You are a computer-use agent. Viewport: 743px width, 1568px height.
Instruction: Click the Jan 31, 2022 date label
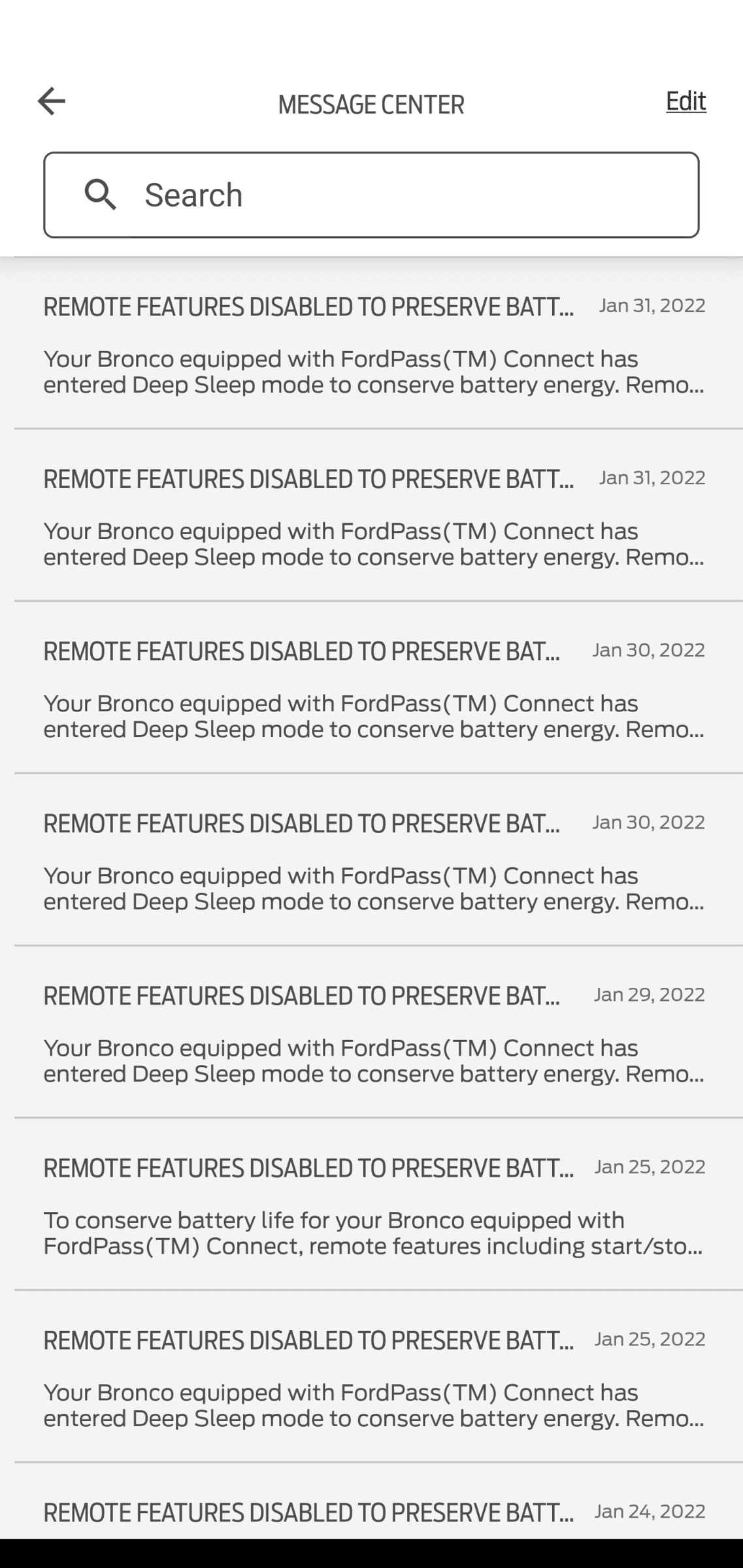651,305
